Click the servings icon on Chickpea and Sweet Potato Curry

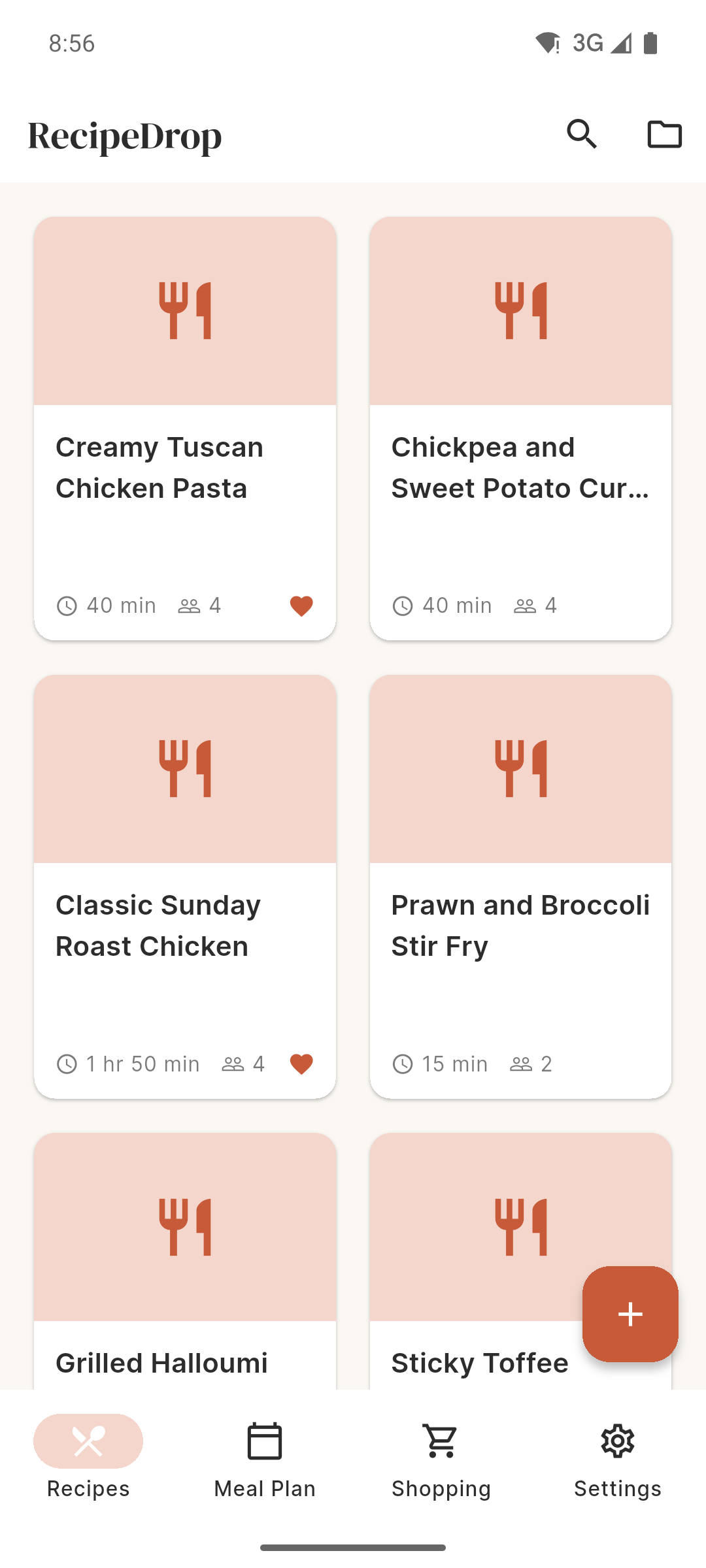point(526,605)
